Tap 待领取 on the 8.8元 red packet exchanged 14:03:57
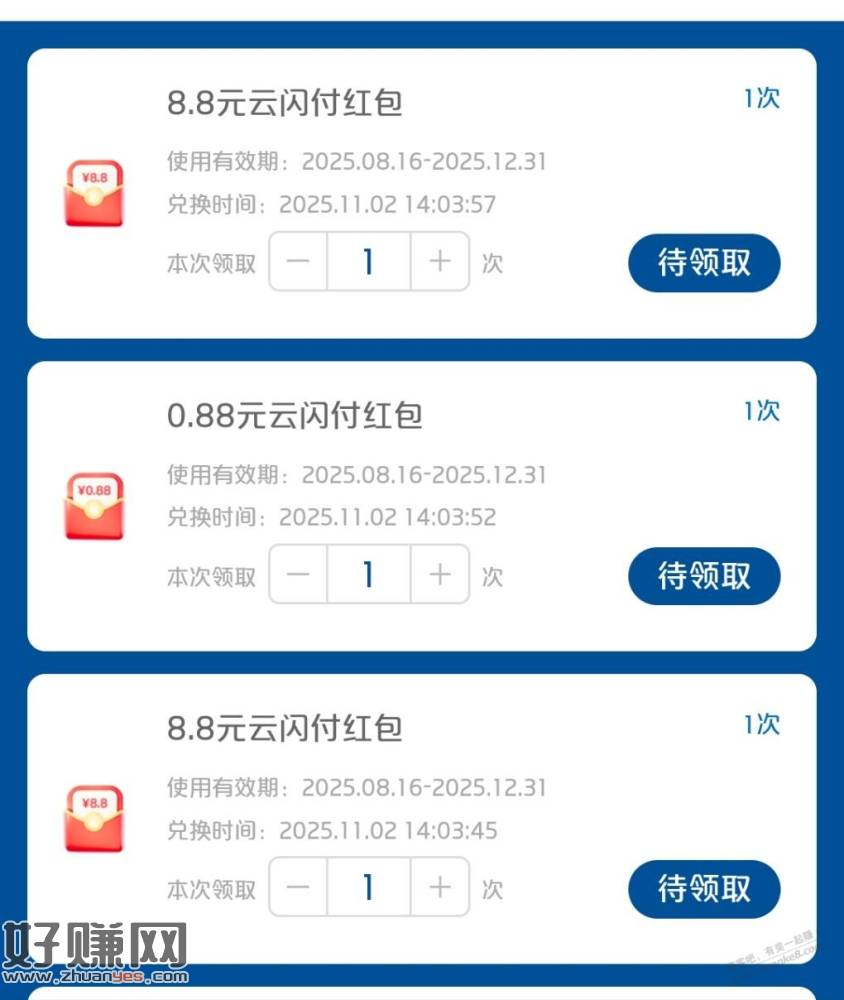This screenshot has height=1000, width=844. (704, 263)
